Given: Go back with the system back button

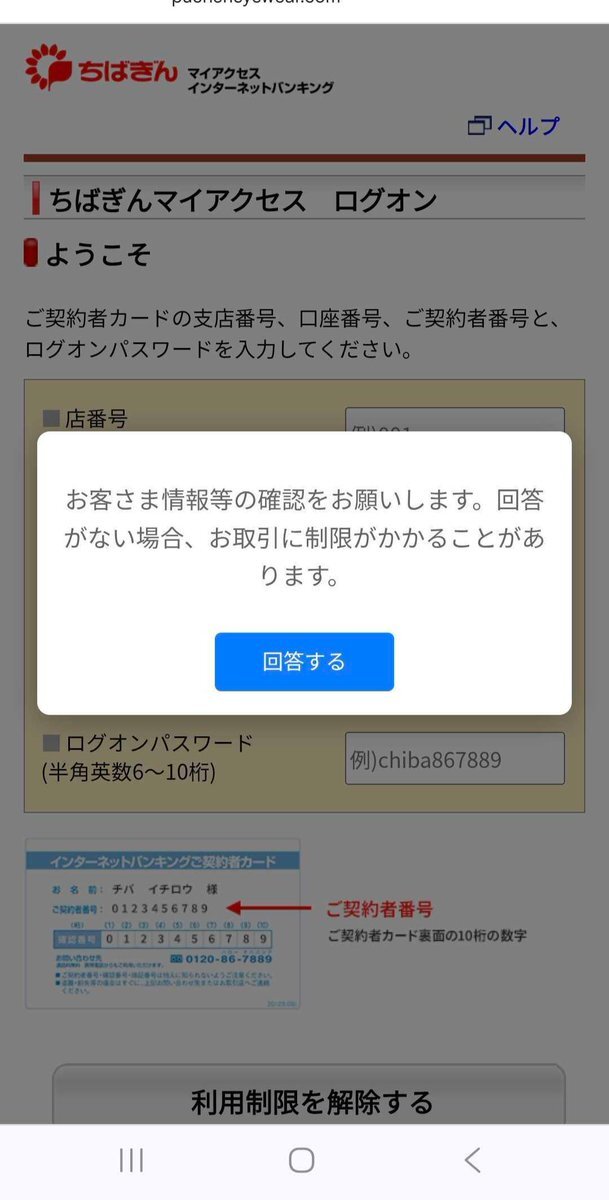Looking at the screenshot, I should [473, 1160].
